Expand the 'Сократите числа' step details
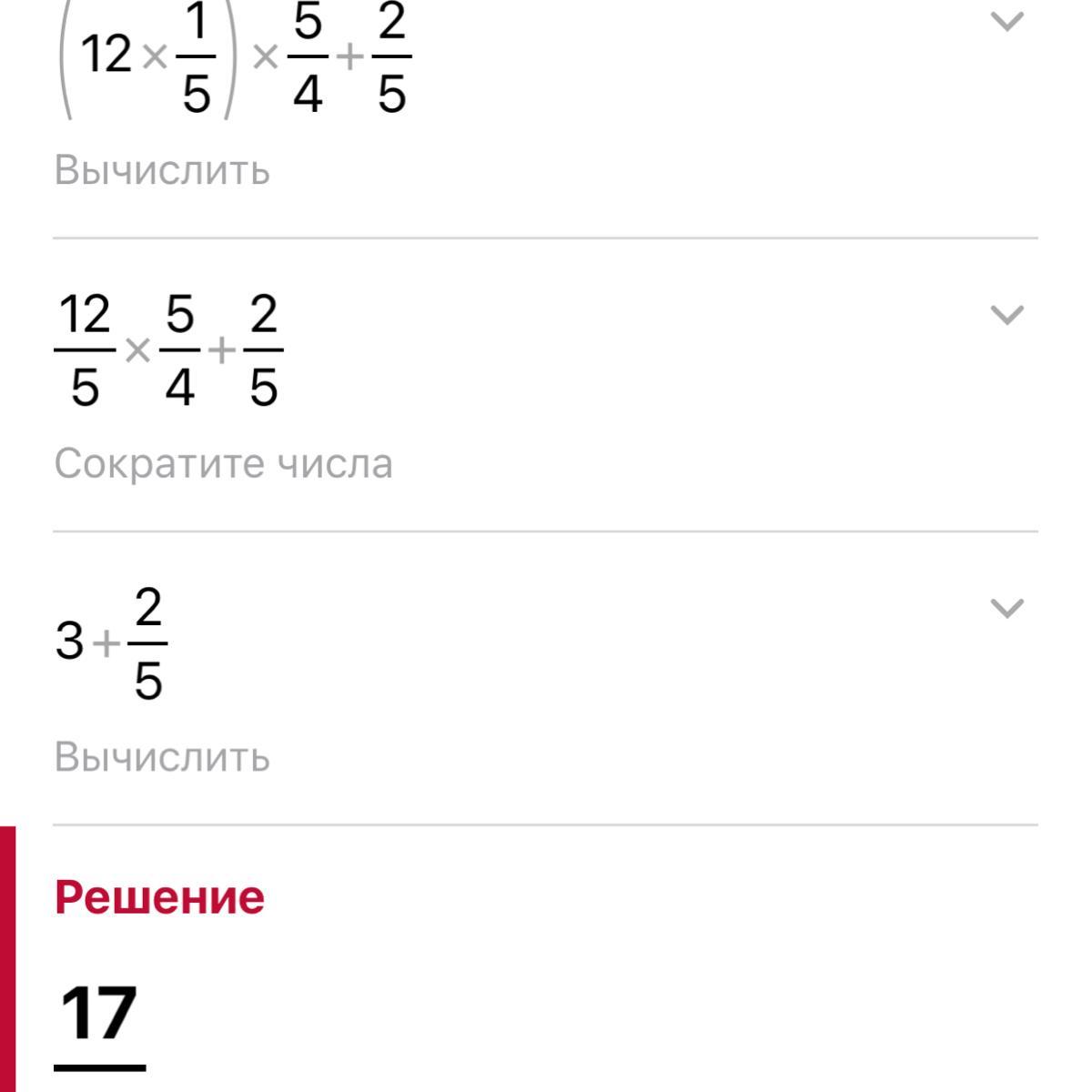The image size is (1092, 1092). point(1006,315)
